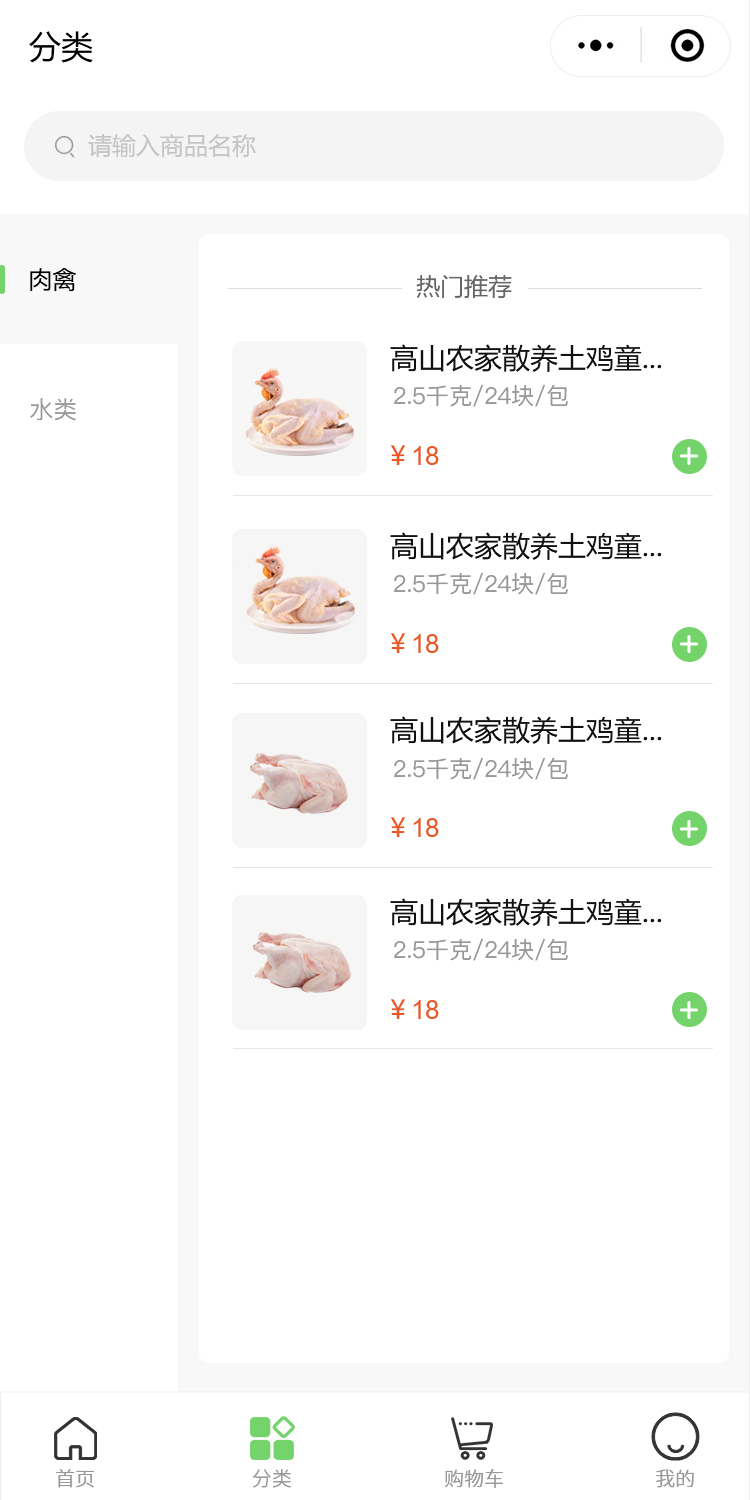The width and height of the screenshot is (750, 1500).
Task: Switch to the 水类 category
Action: 53,409
